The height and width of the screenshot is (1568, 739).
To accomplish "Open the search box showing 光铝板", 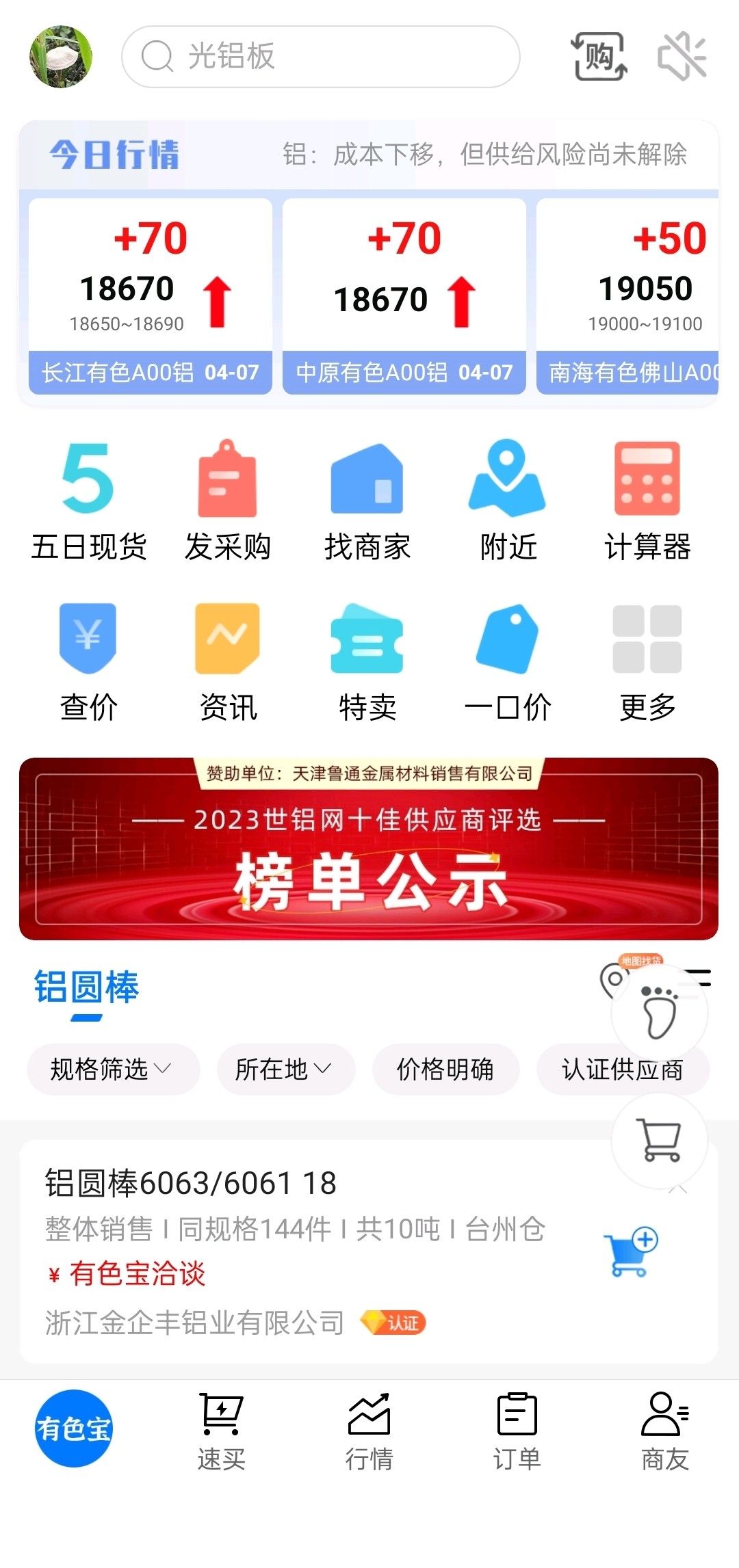I will coord(320,57).
